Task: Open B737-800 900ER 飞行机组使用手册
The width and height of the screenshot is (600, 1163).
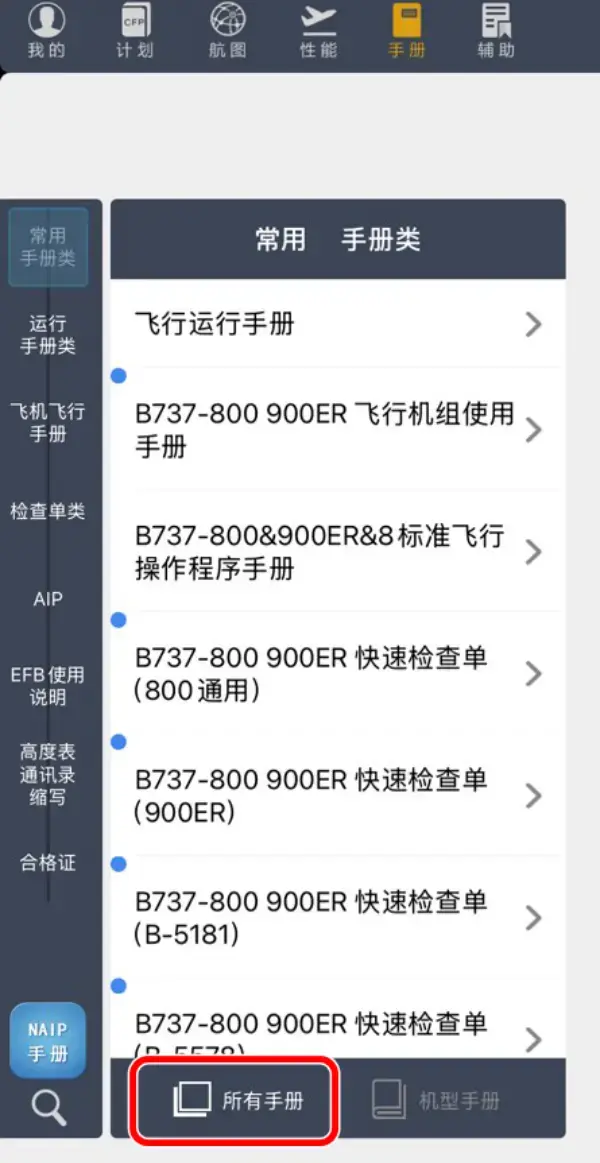Action: tap(337, 429)
